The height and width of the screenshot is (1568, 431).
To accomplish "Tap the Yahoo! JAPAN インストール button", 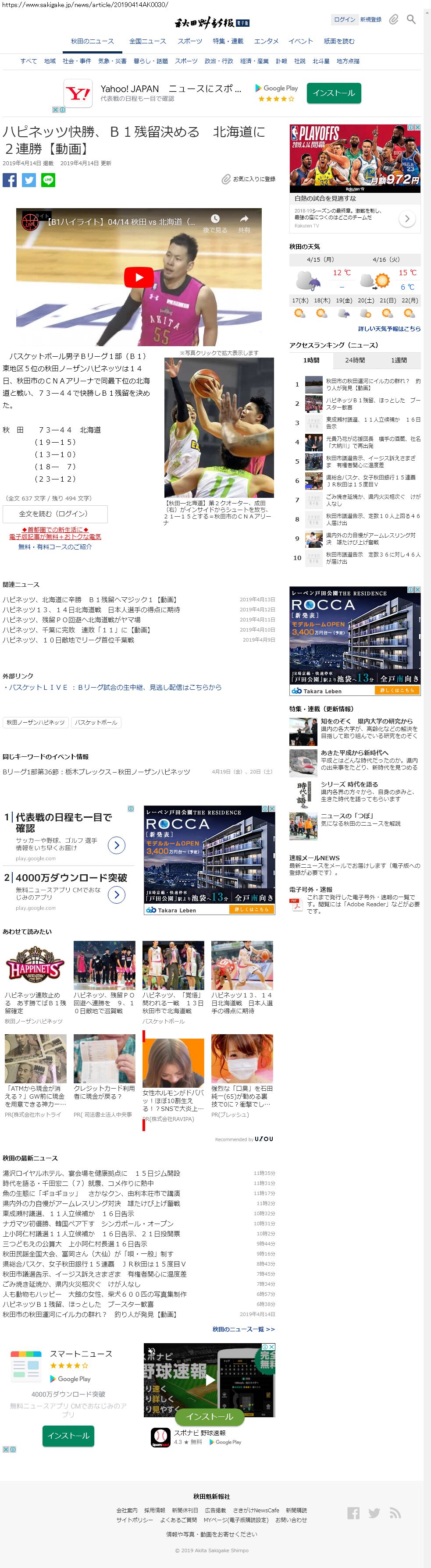I will click(x=334, y=93).
